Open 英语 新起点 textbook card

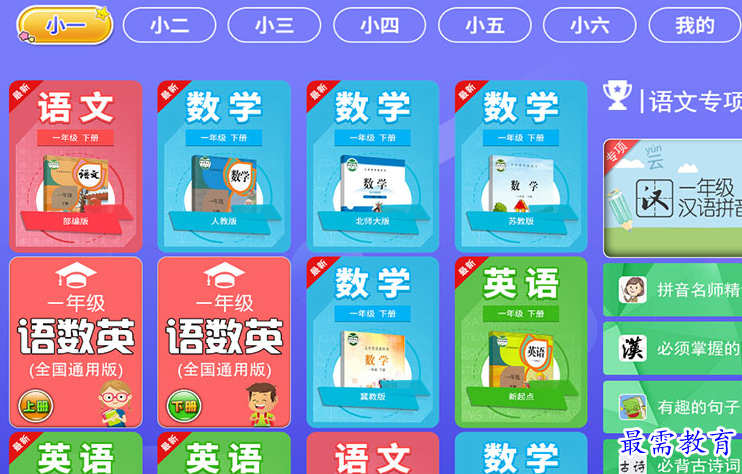521,342
